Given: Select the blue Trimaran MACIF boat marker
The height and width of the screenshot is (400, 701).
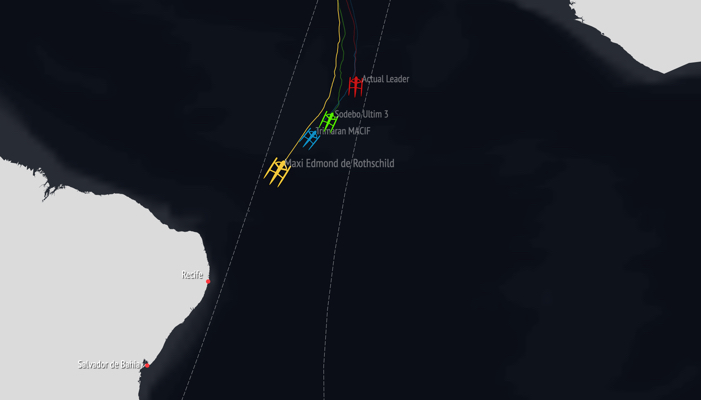Looking at the screenshot, I should [311, 138].
